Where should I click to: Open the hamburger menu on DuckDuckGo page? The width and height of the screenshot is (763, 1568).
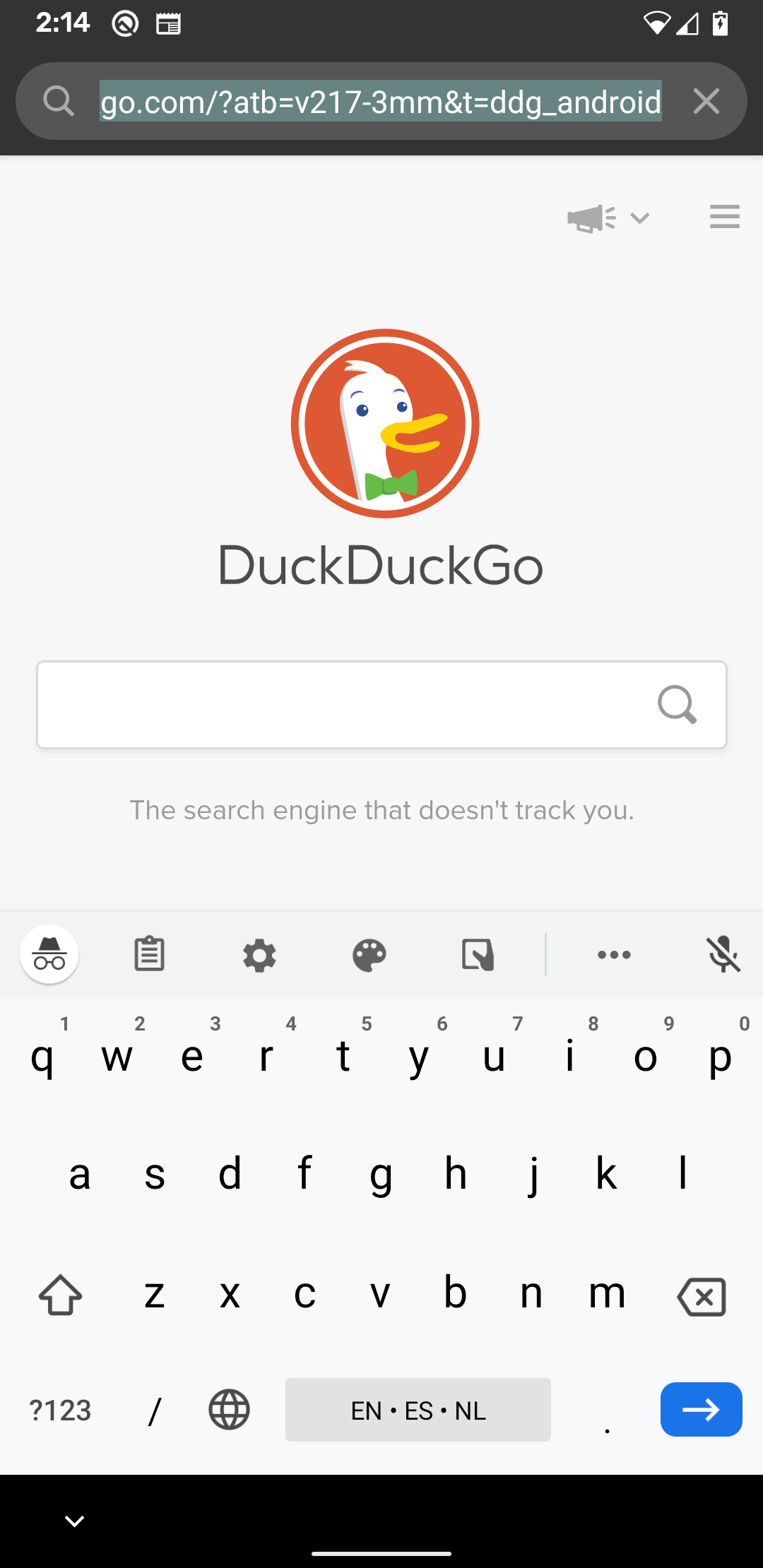click(x=724, y=216)
